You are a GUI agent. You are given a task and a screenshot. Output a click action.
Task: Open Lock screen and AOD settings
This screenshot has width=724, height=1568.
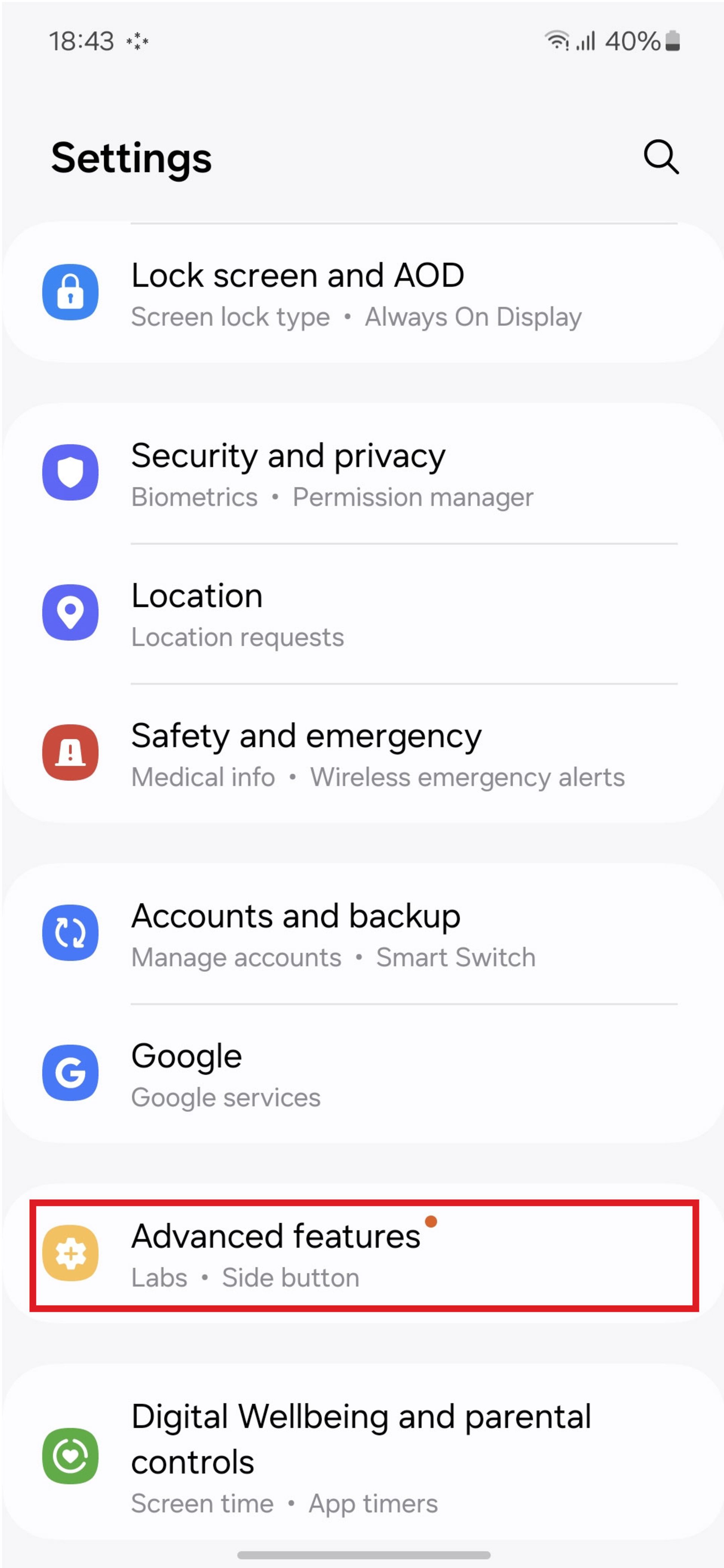362,293
